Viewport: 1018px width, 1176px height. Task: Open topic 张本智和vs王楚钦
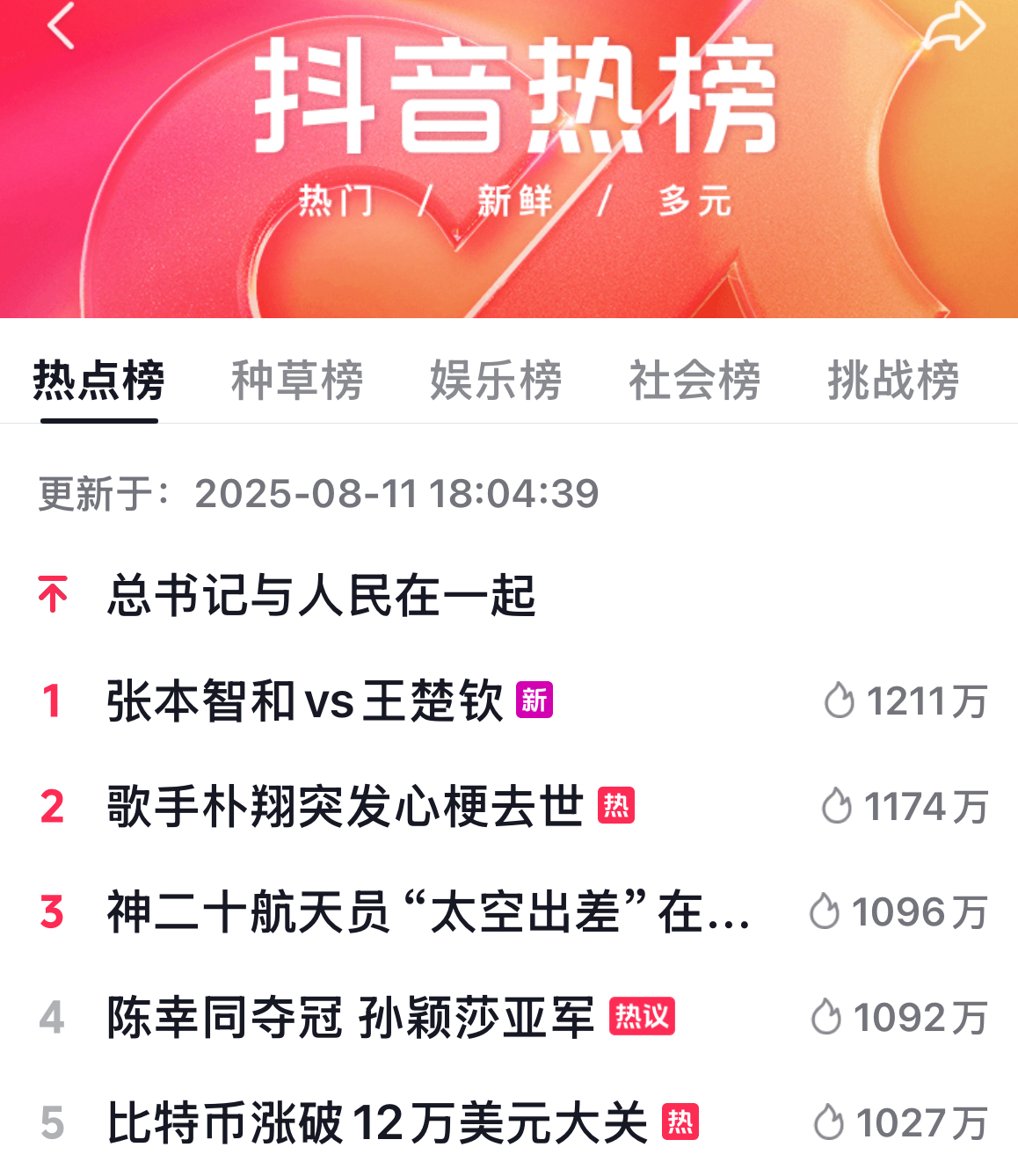click(304, 701)
